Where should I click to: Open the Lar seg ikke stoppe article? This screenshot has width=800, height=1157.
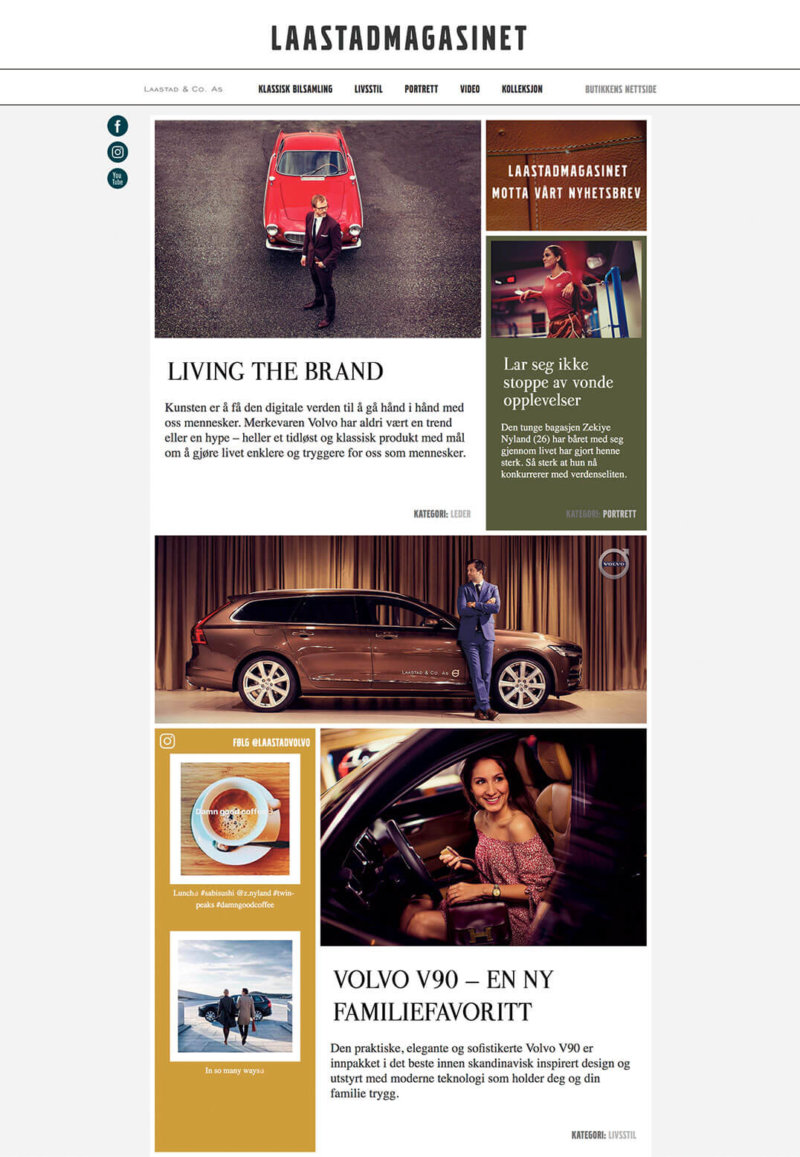point(558,382)
